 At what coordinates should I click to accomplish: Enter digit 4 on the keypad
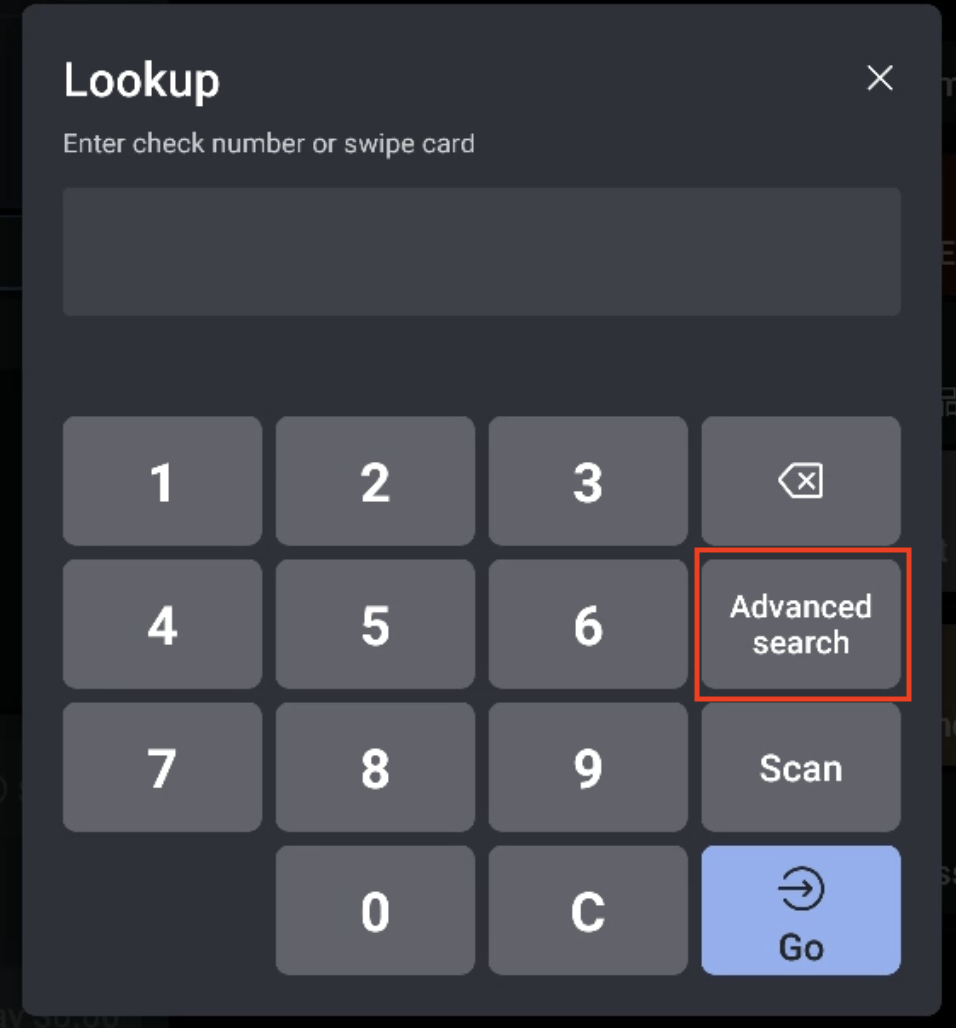(x=162, y=625)
